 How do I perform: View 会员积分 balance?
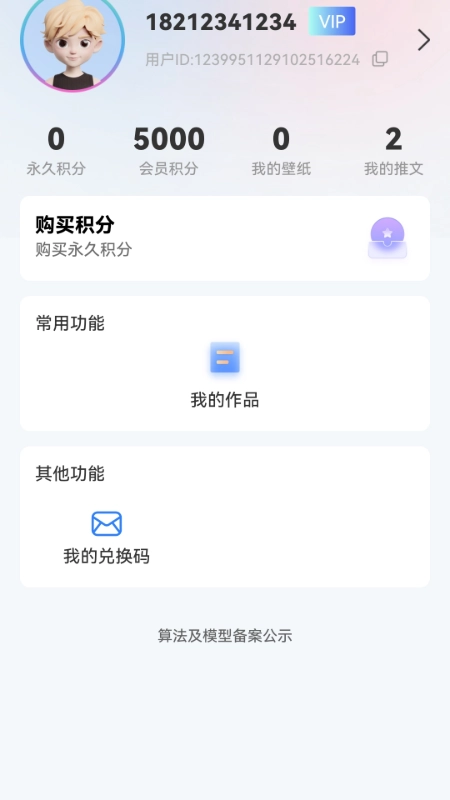click(169, 152)
